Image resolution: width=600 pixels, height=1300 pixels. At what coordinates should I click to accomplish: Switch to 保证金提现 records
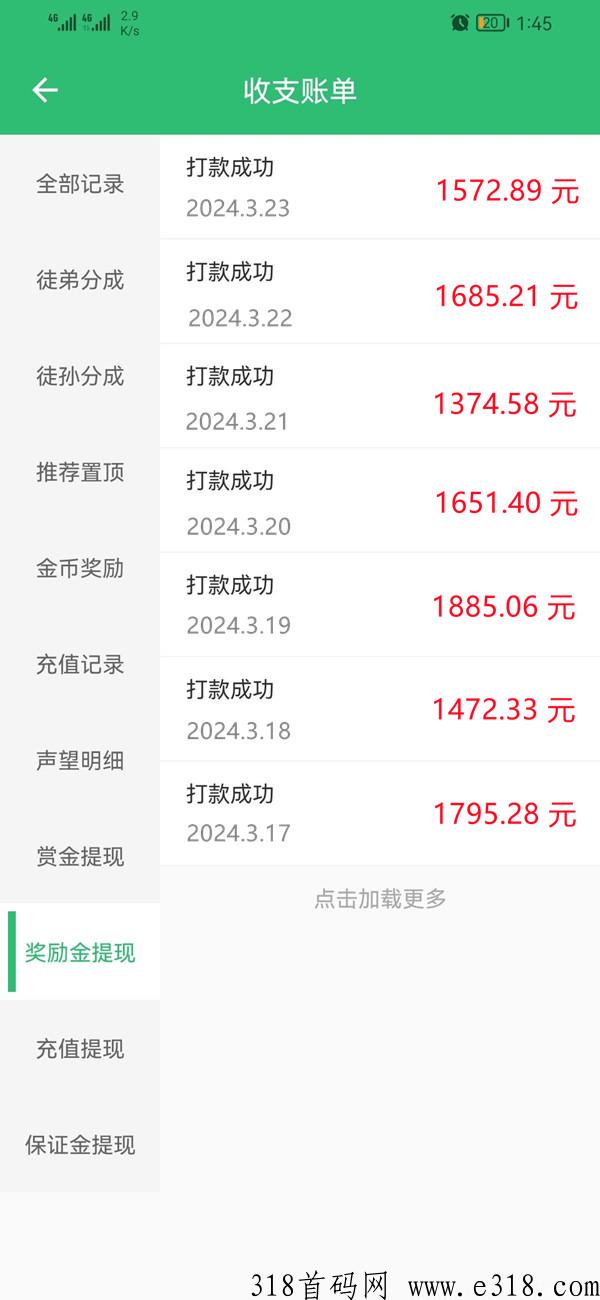[80, 1144]
